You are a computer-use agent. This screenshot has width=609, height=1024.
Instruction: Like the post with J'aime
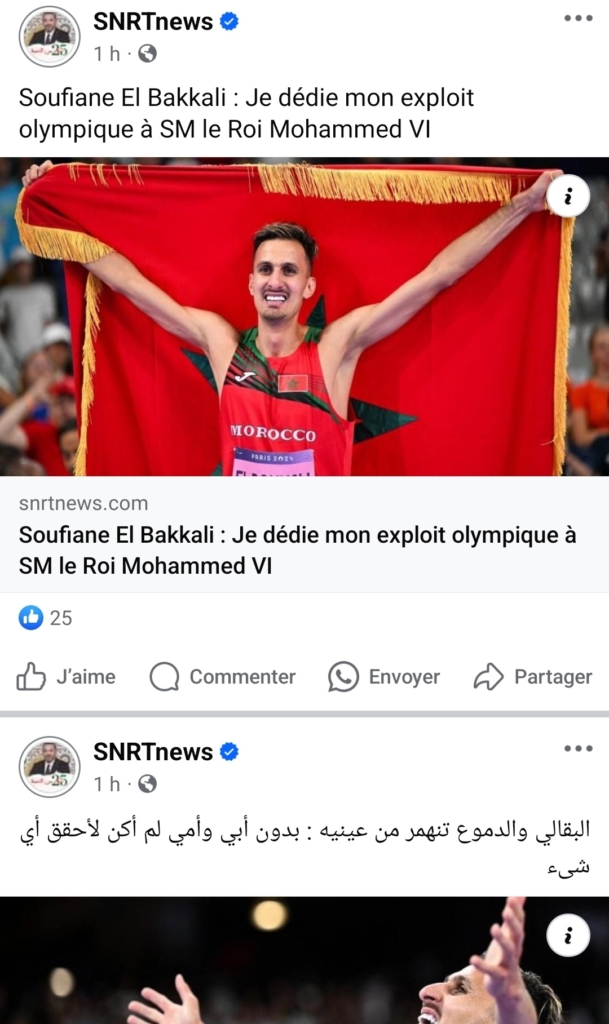pyautogui.click(x=66, y=677)
